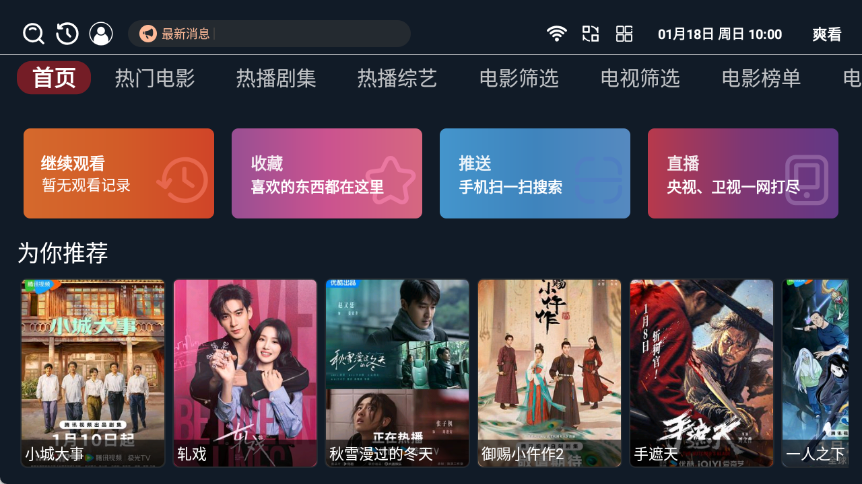The height and width of the screenshot is (484, 862).
Task: Switch to the 热门电影 tab
Action: 155,78
